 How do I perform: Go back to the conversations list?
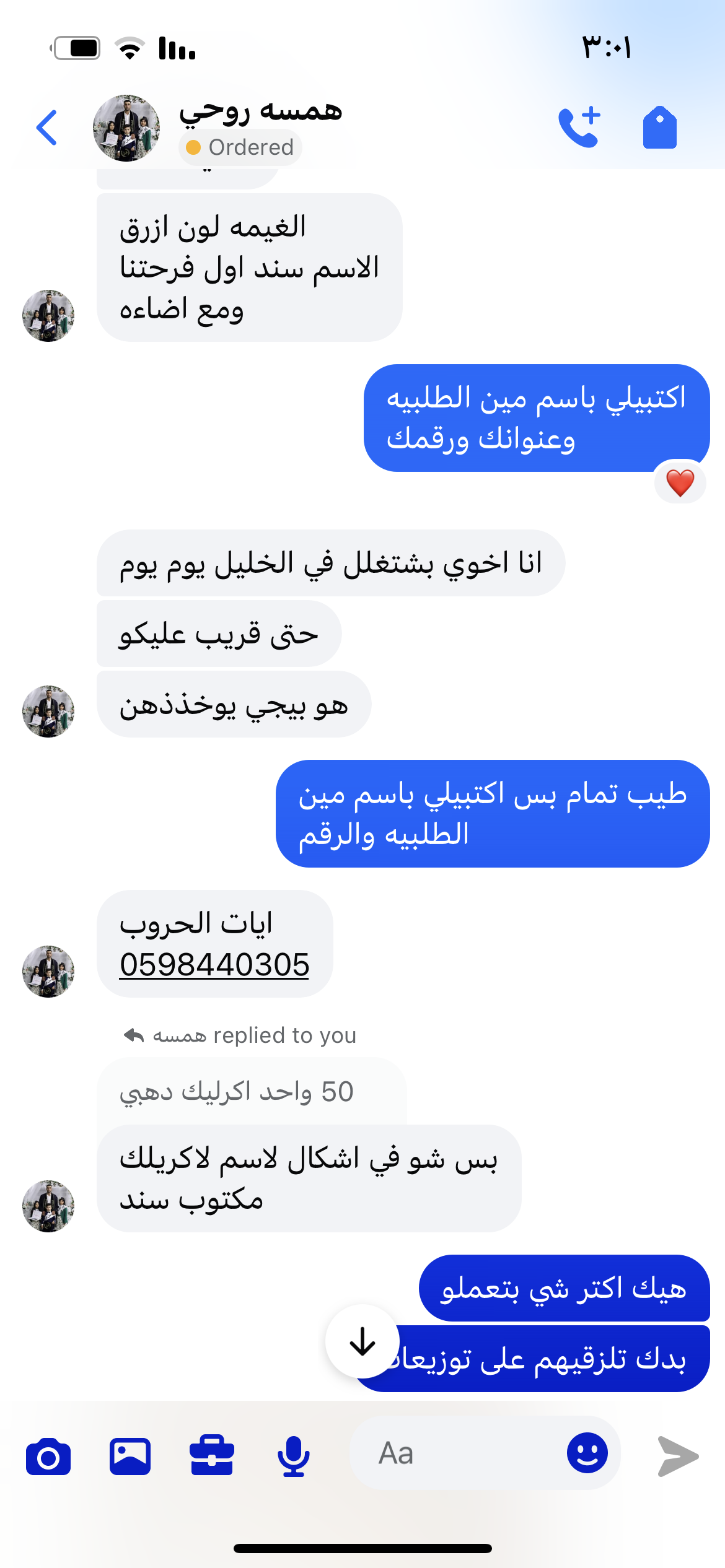[47, 128]
